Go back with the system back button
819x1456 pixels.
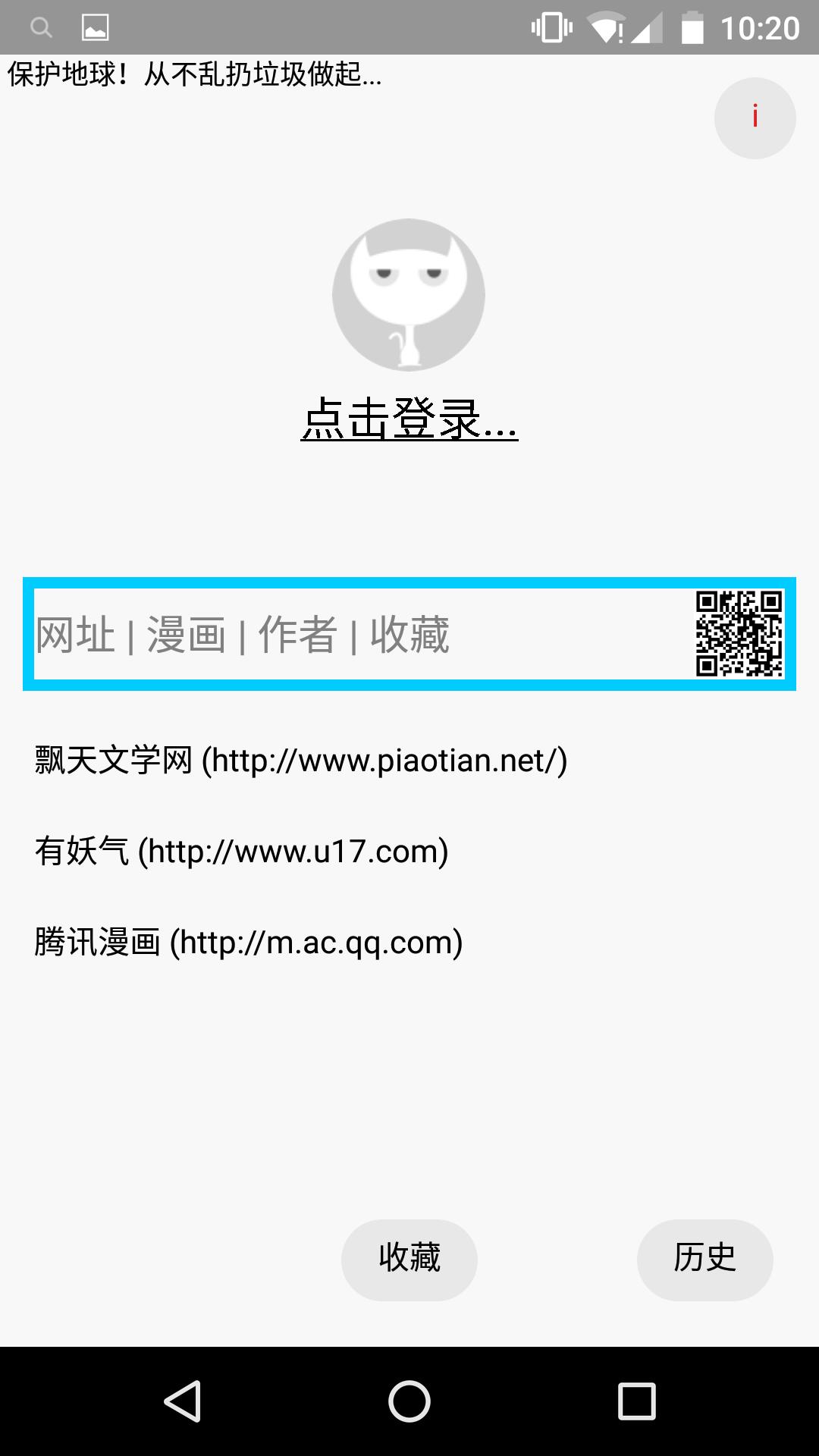[183, 1401]
